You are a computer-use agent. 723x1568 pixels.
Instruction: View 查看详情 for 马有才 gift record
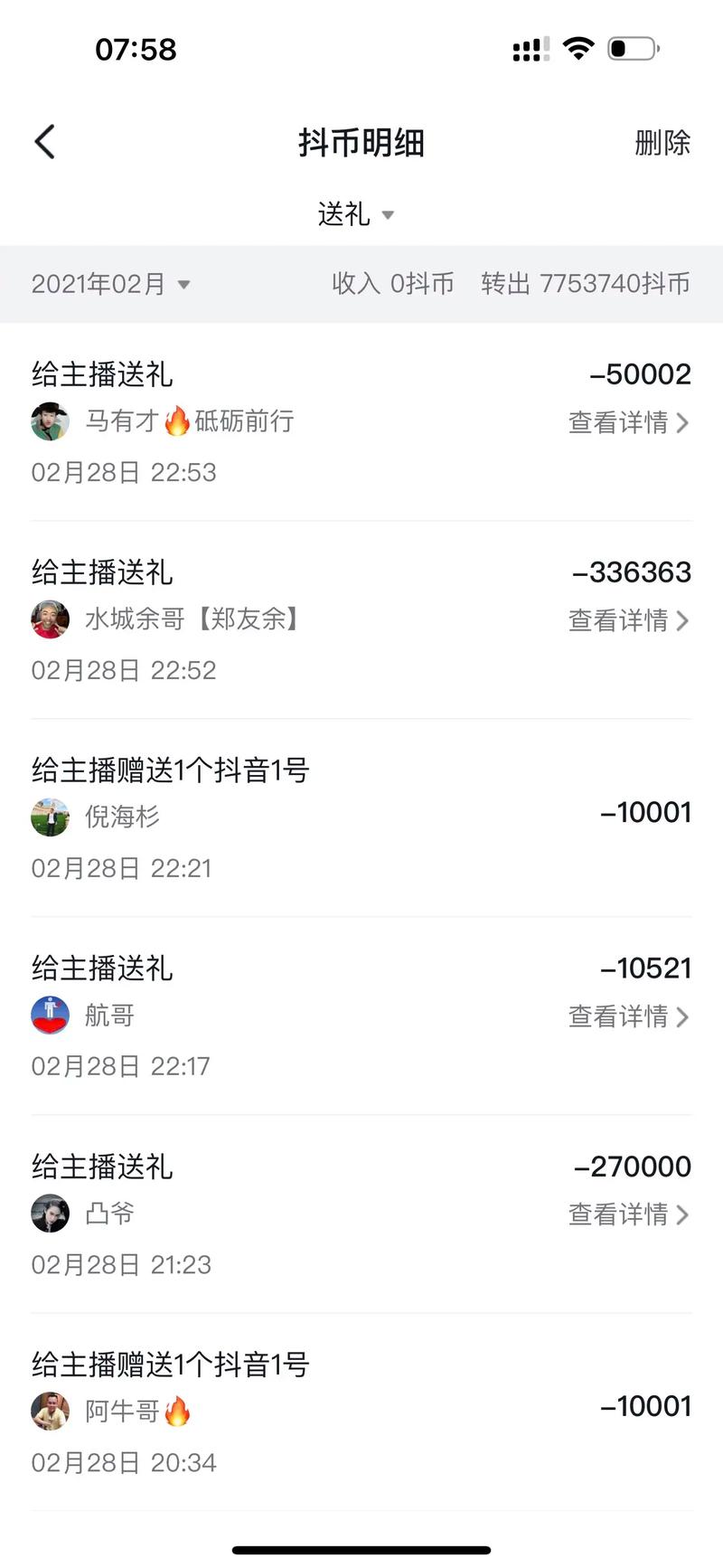click(628, 422)
